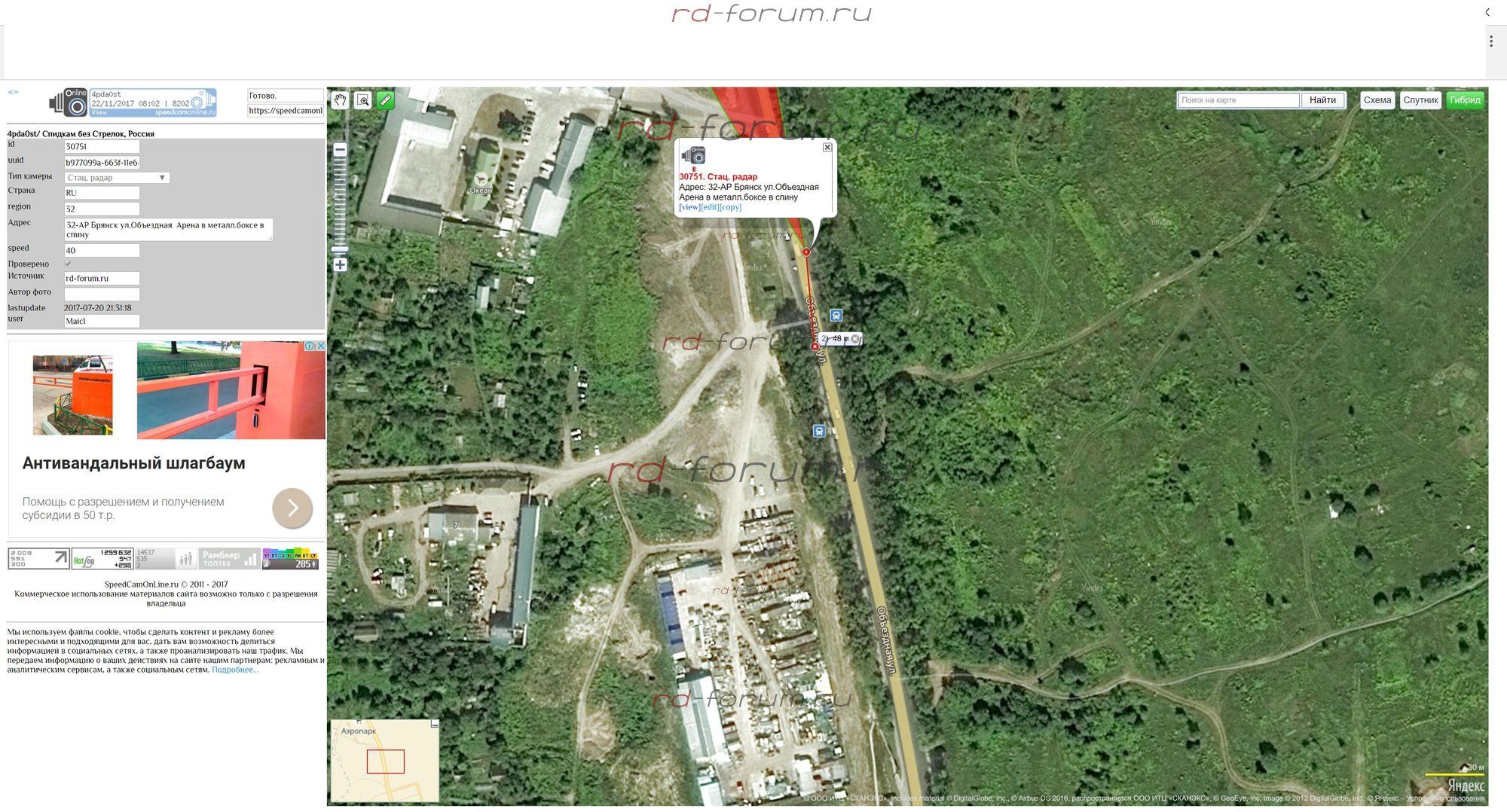The width and height of the screenshot is (1507, 812).
Task: Open the browser overflow menu
Action: (1490, 42)
